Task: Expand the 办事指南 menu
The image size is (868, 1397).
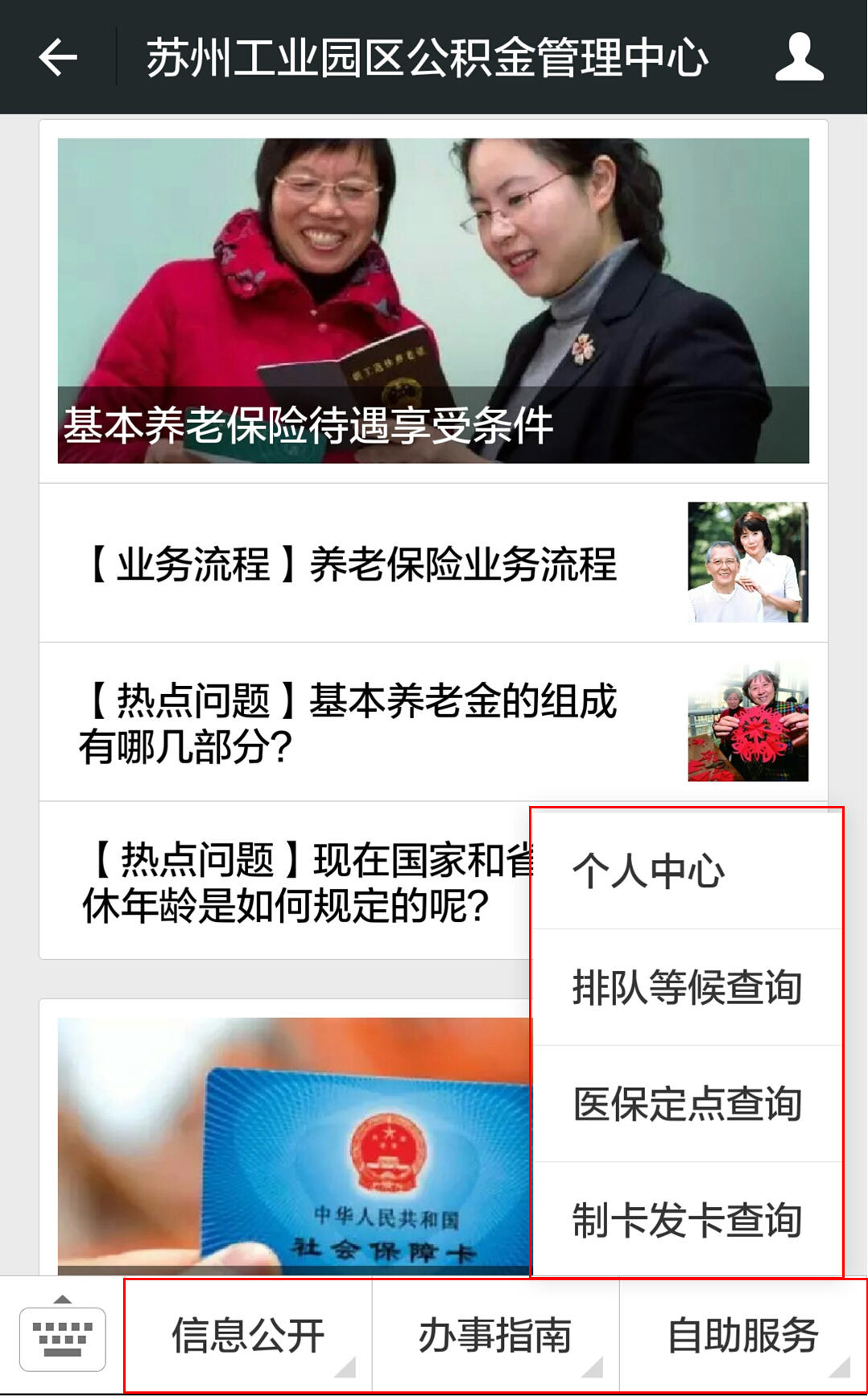Action: tap(495, 1337)
